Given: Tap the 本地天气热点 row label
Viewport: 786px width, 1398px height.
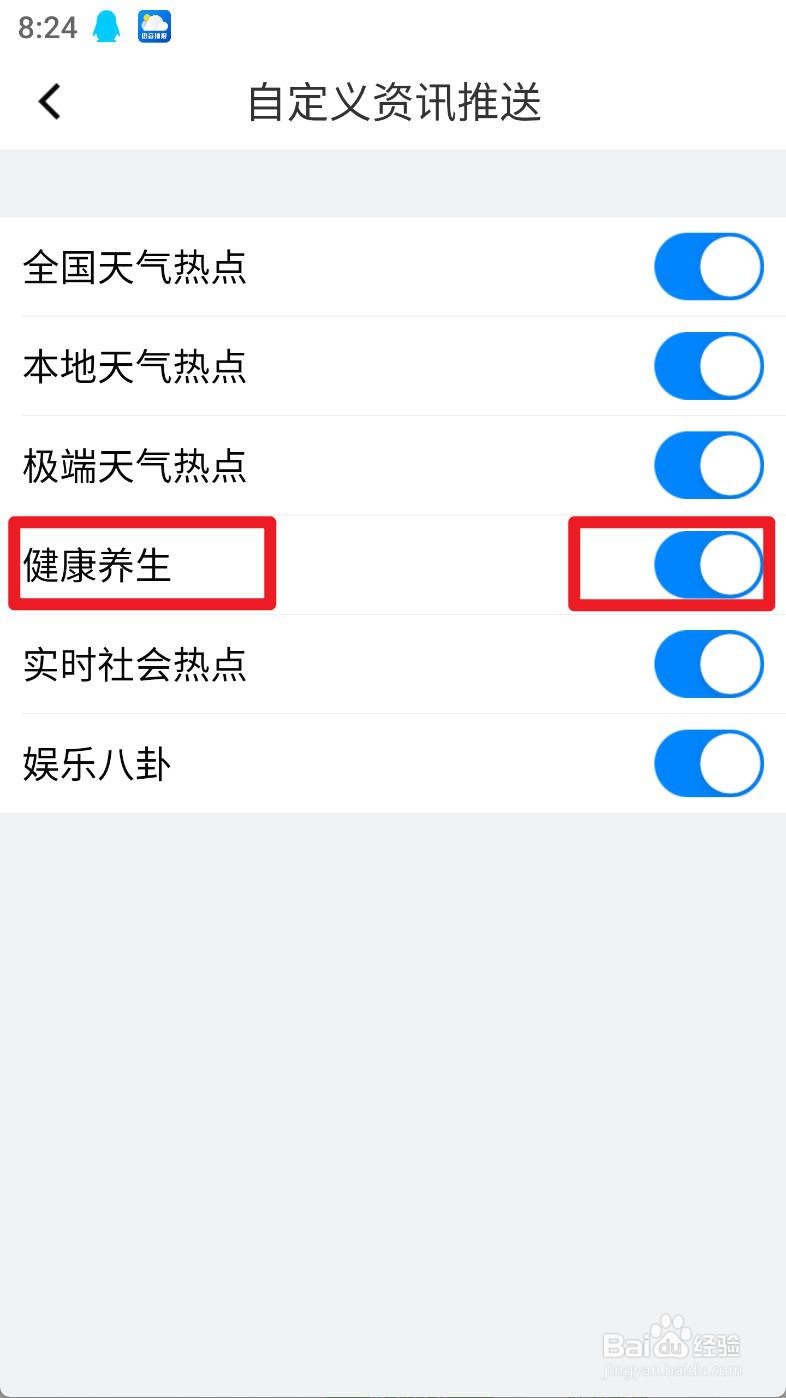Looking at the screenshot, I should click(x=135, y=366).
